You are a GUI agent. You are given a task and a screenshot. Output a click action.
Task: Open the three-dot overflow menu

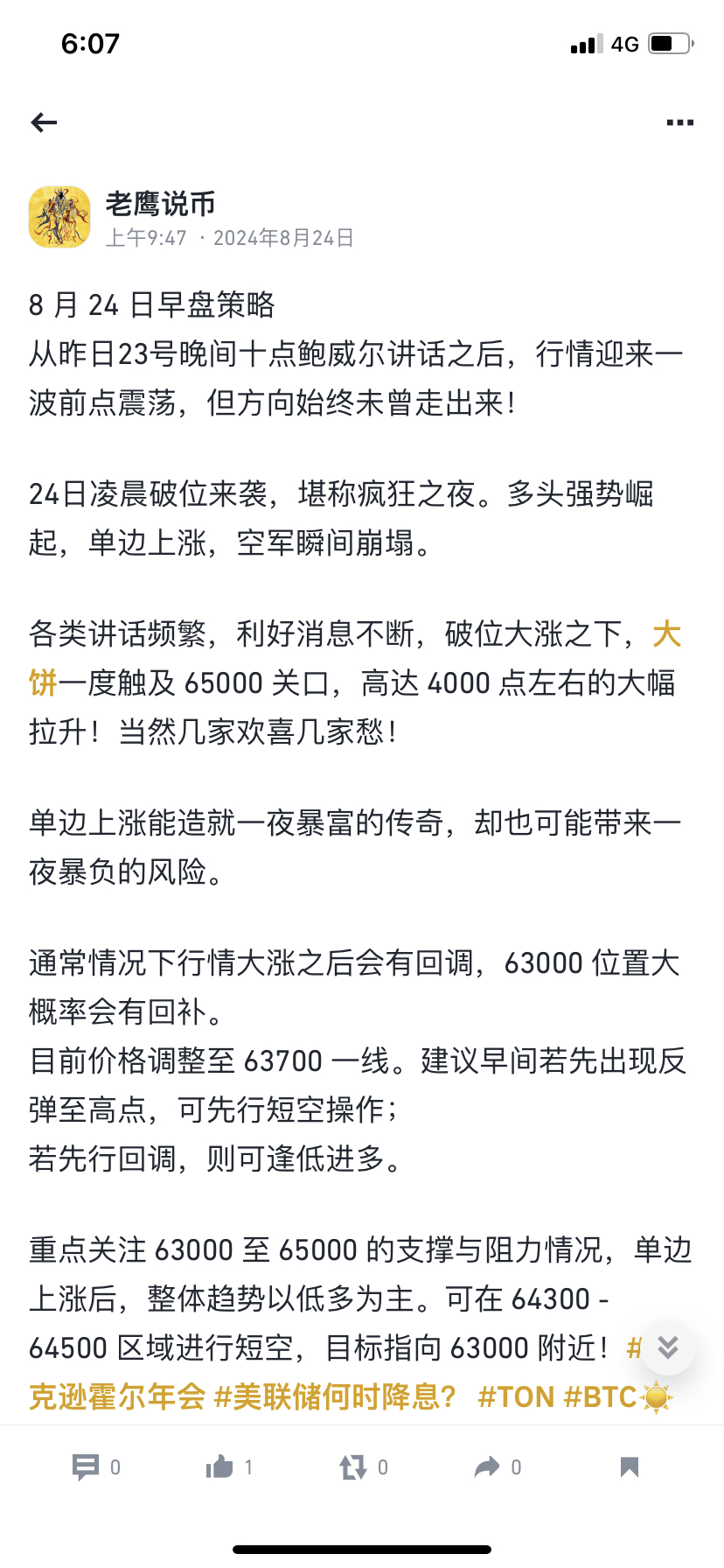pyautogui.click(x=679, y=122)
